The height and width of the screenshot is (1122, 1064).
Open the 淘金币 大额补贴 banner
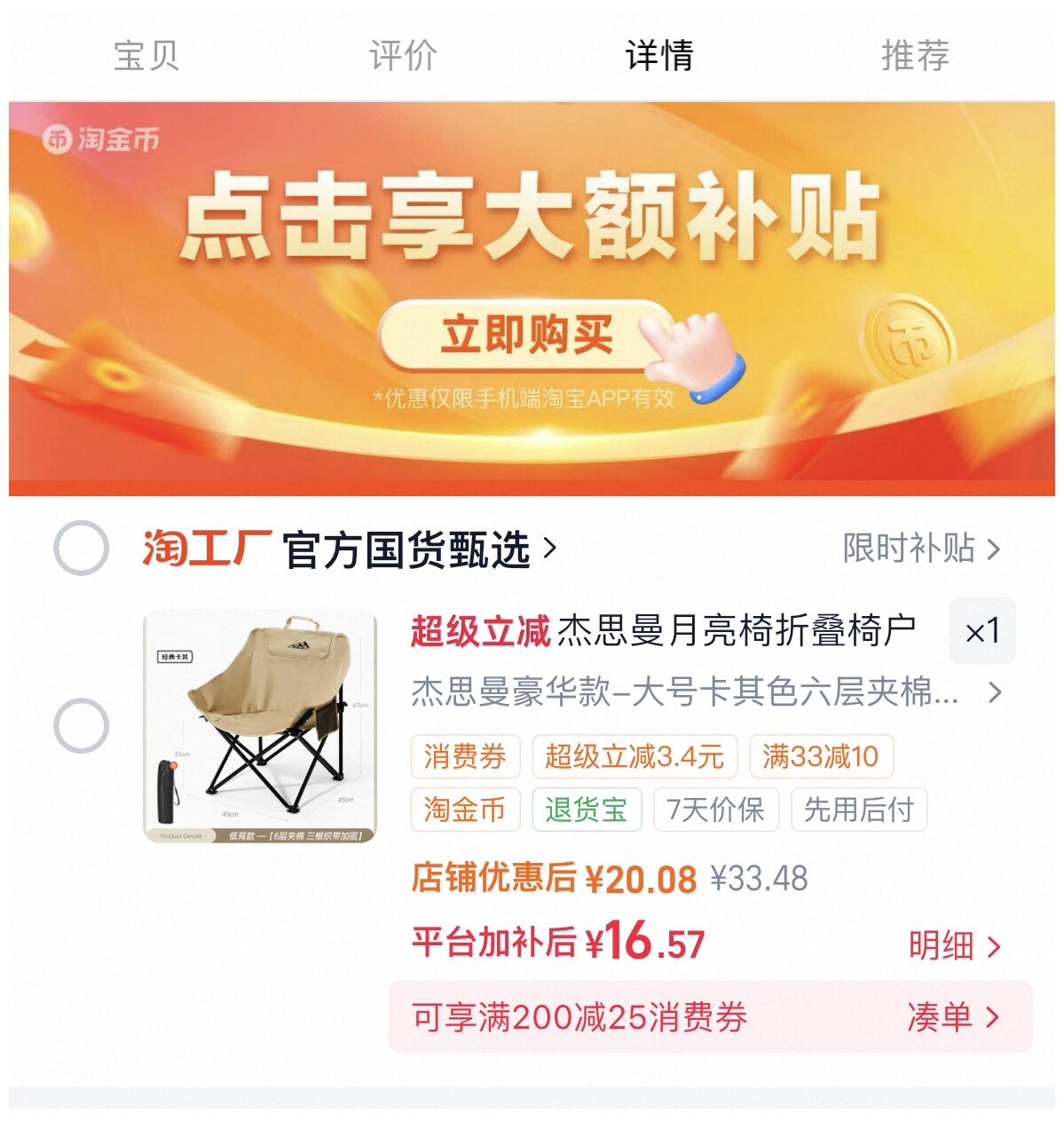532,299
